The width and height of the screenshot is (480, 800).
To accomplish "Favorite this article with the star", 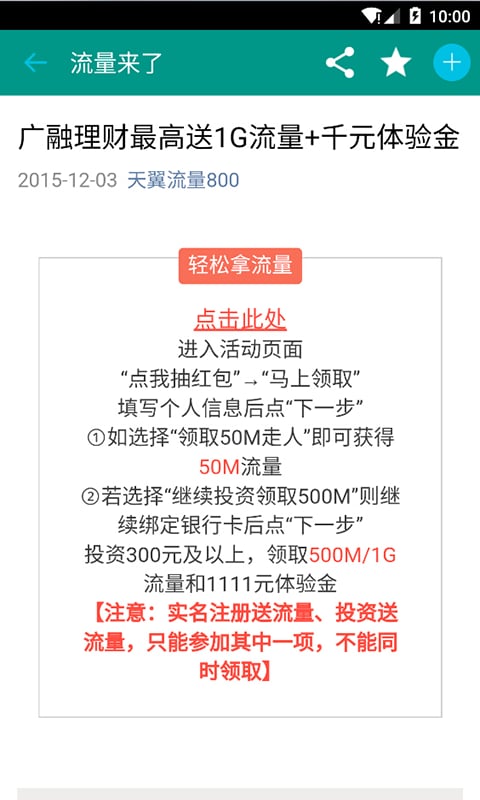I will point(396,63).
